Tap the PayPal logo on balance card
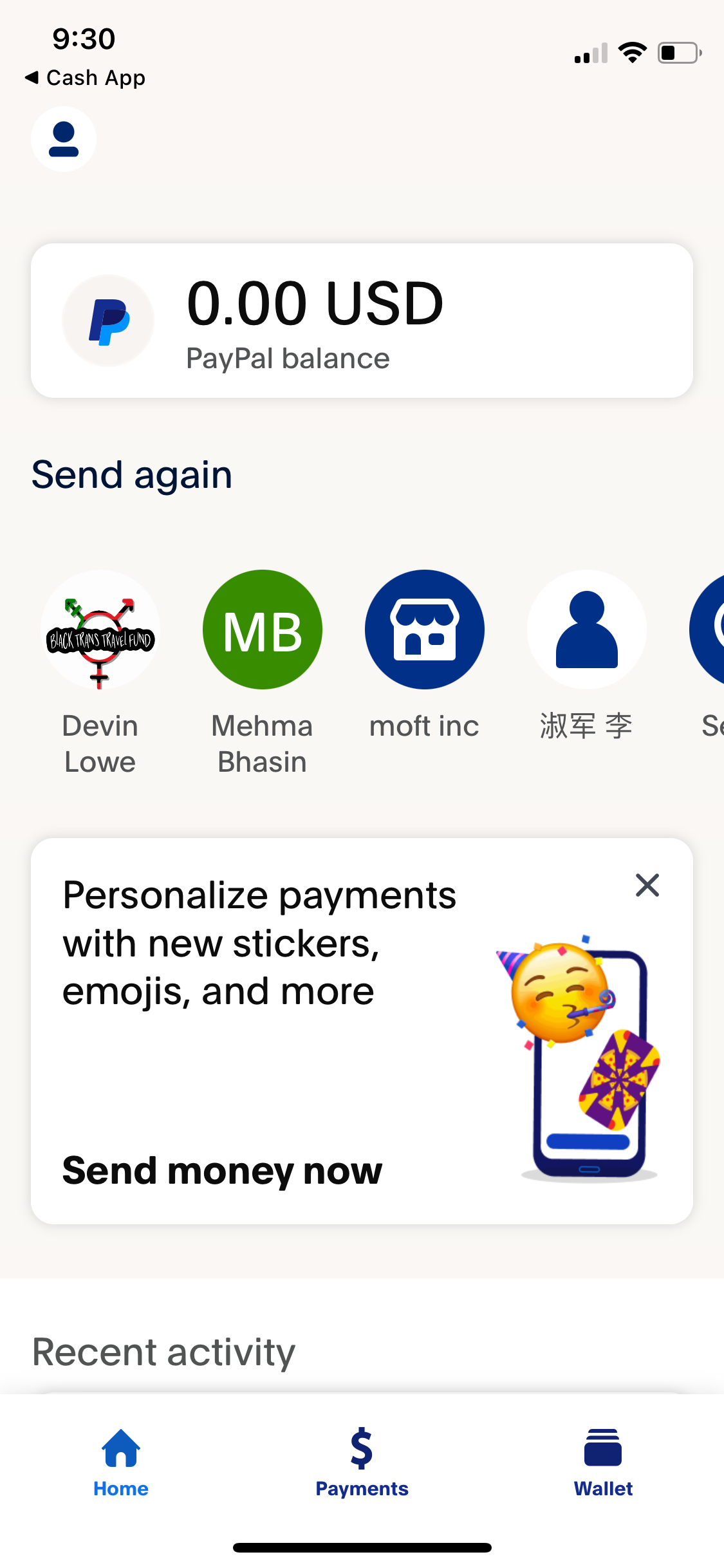This screenshot has height=1568, width=724. click(x=107, y=320)
